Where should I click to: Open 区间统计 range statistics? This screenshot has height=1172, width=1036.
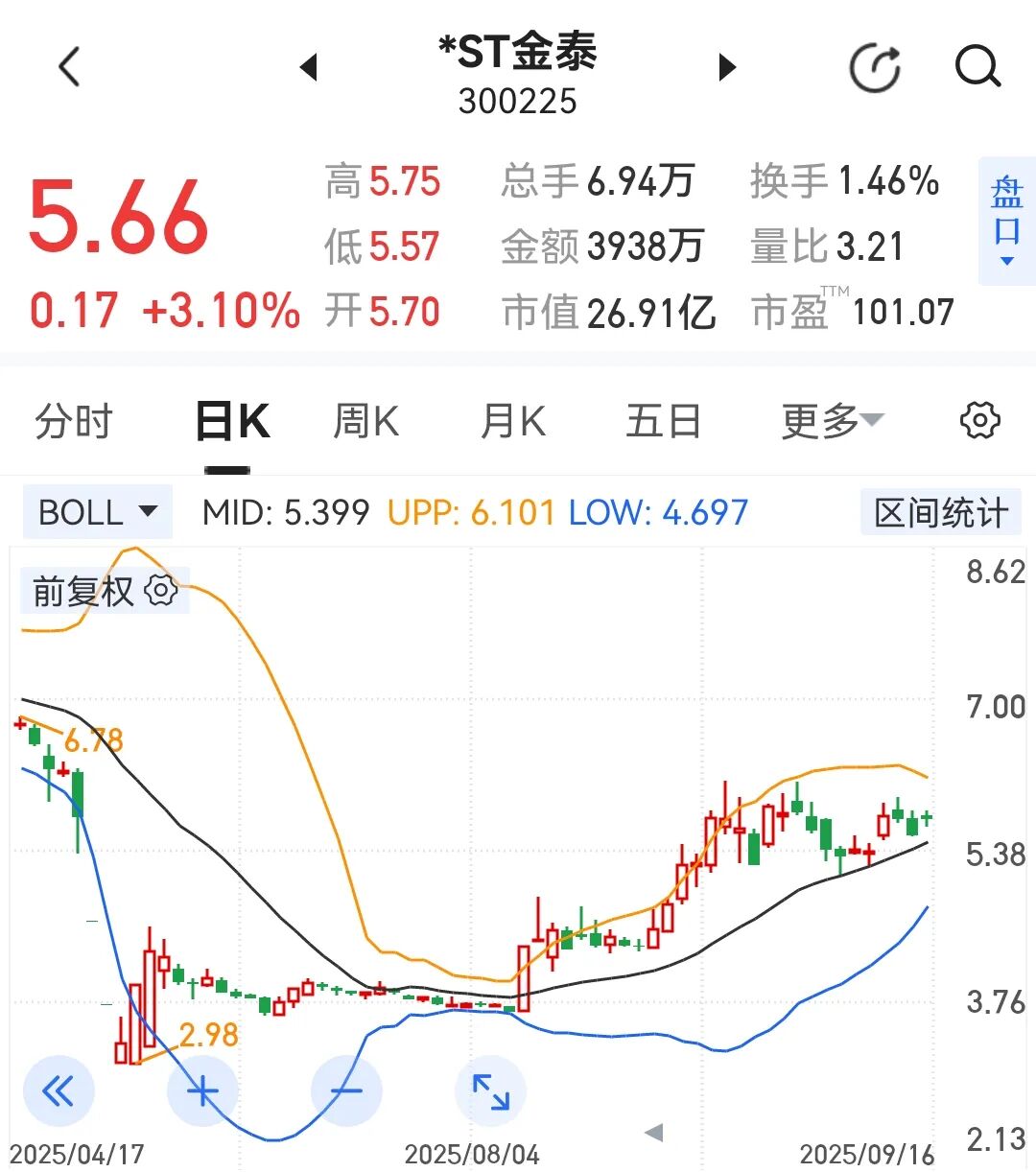940,512
